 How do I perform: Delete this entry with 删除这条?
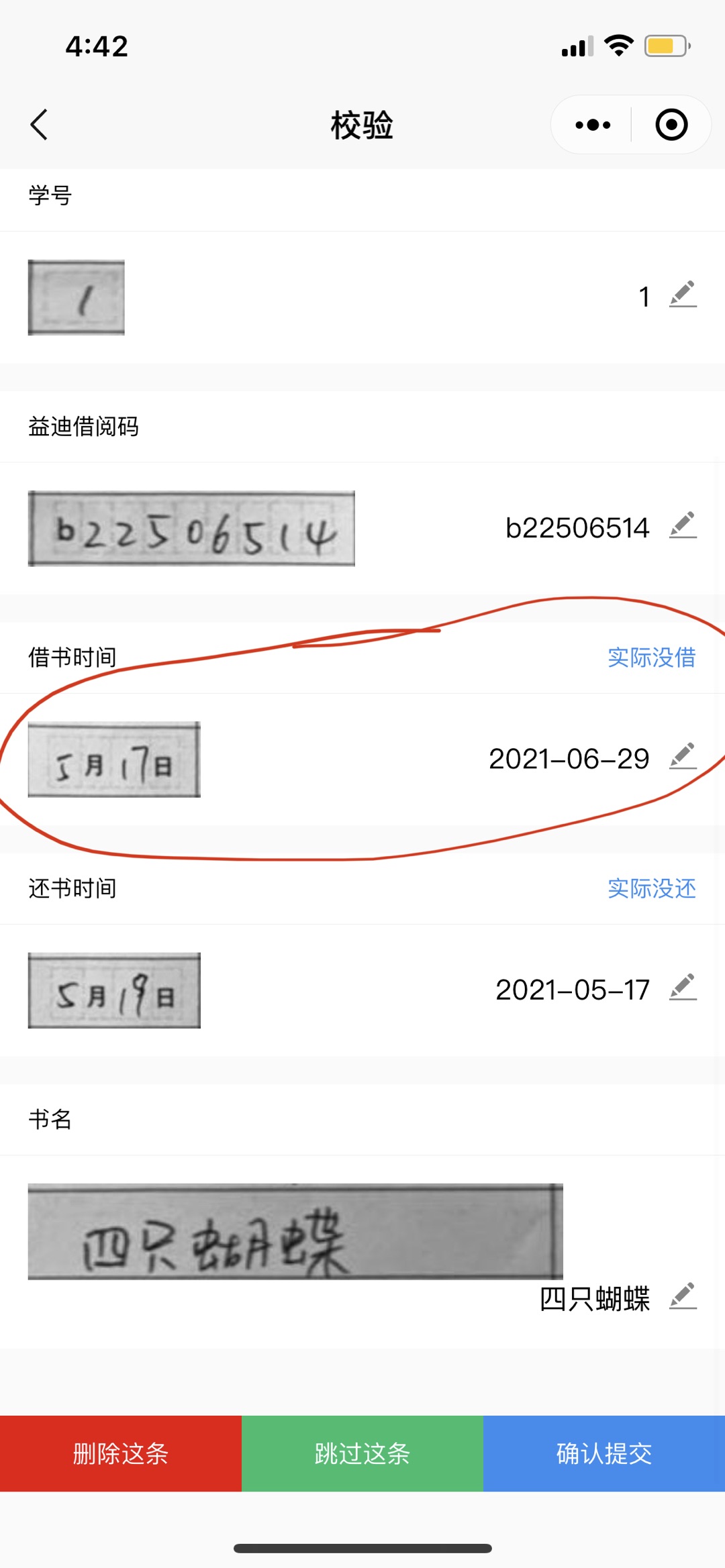(121, 1453)
